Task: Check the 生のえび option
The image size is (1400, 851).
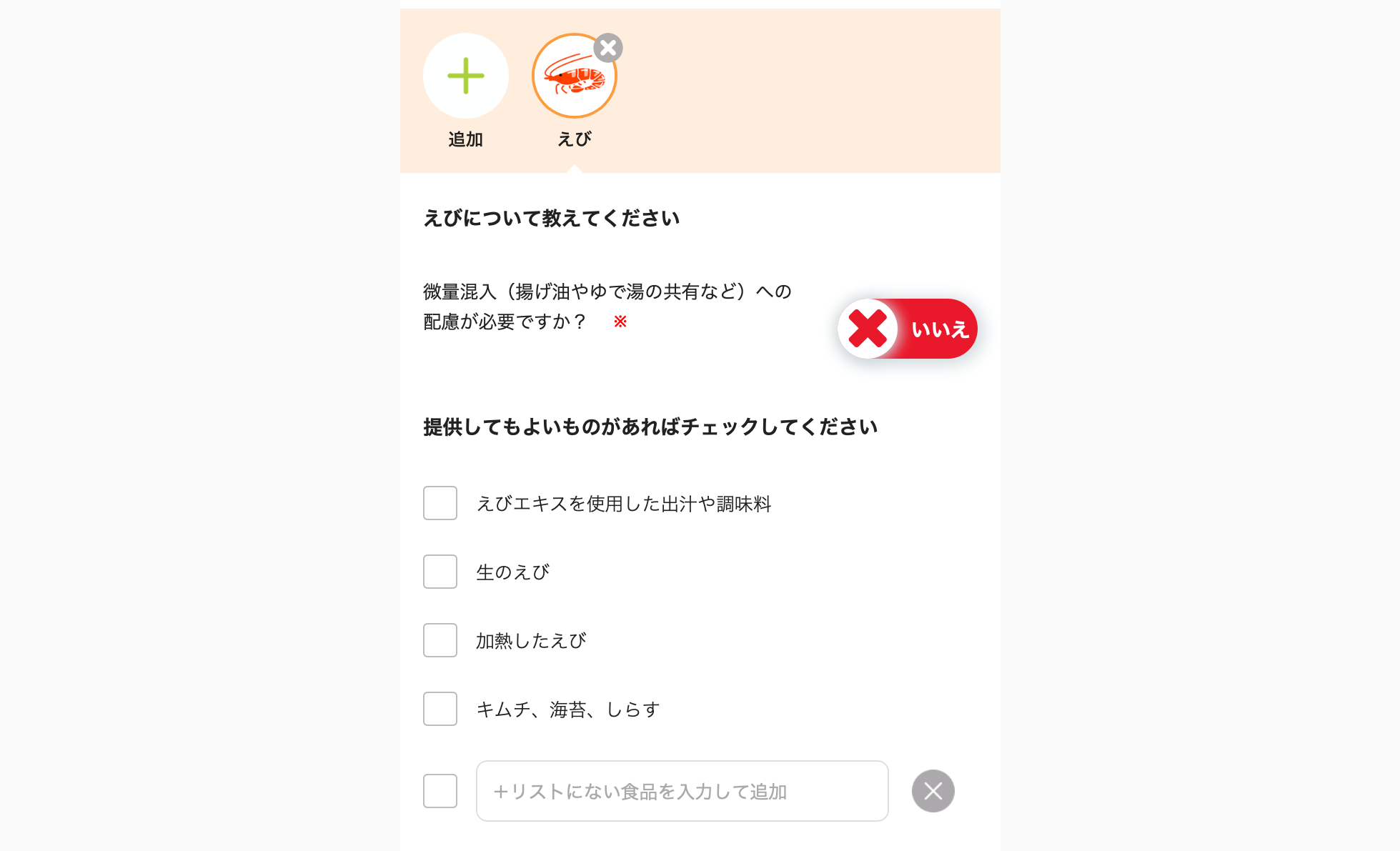Action: click(440, 572)
